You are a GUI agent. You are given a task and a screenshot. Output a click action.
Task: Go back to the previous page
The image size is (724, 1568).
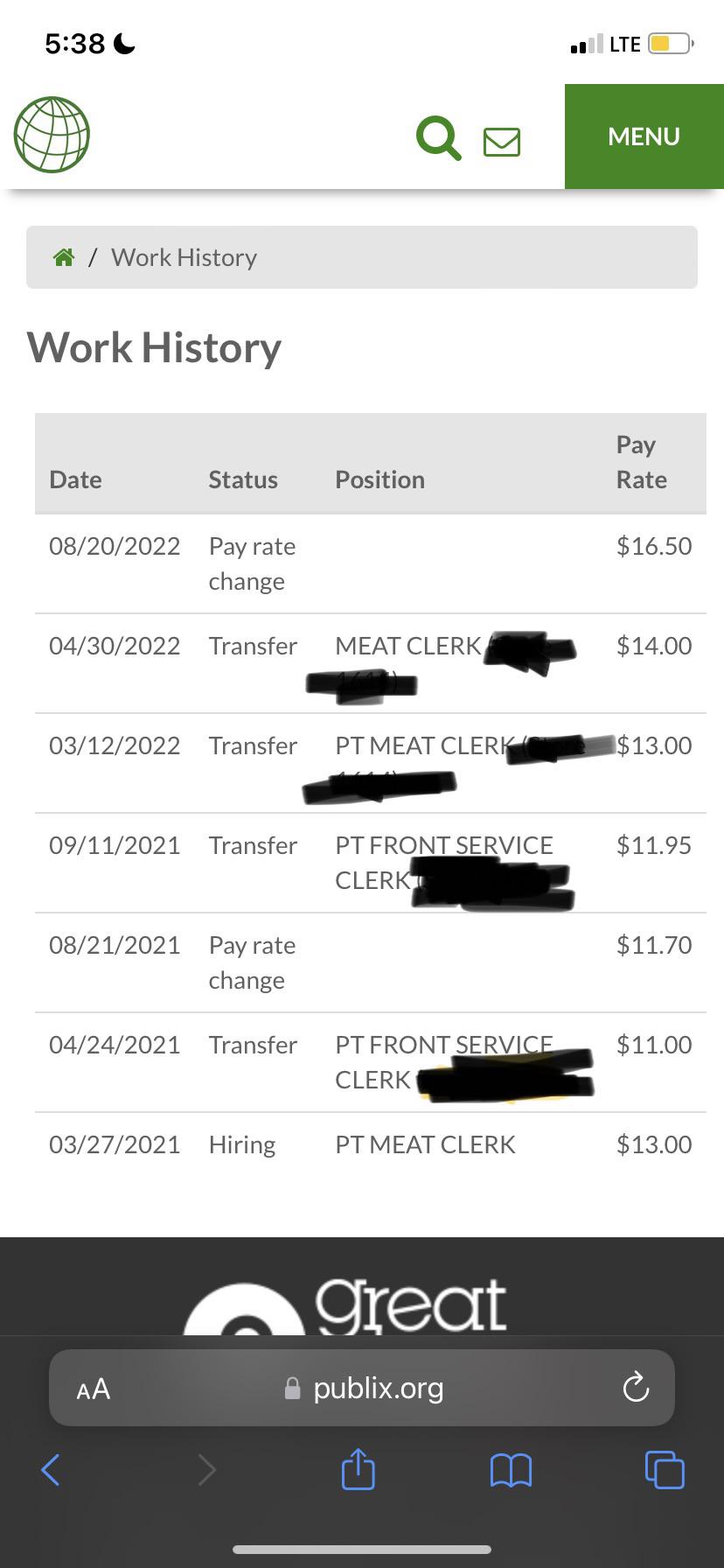(x=51, y=1470)
